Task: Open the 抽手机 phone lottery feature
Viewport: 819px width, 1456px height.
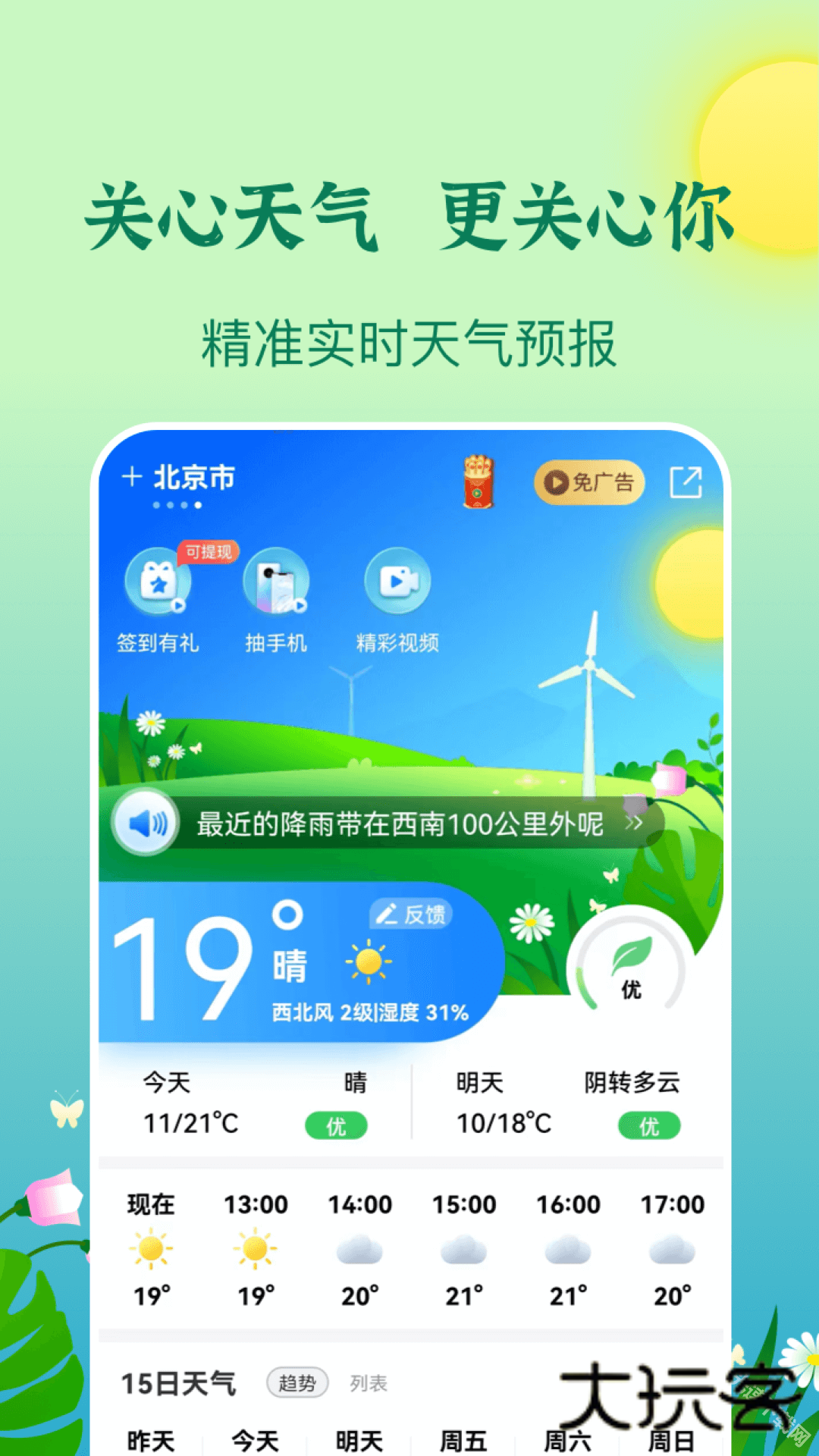Action: click(x=276, y=599)
